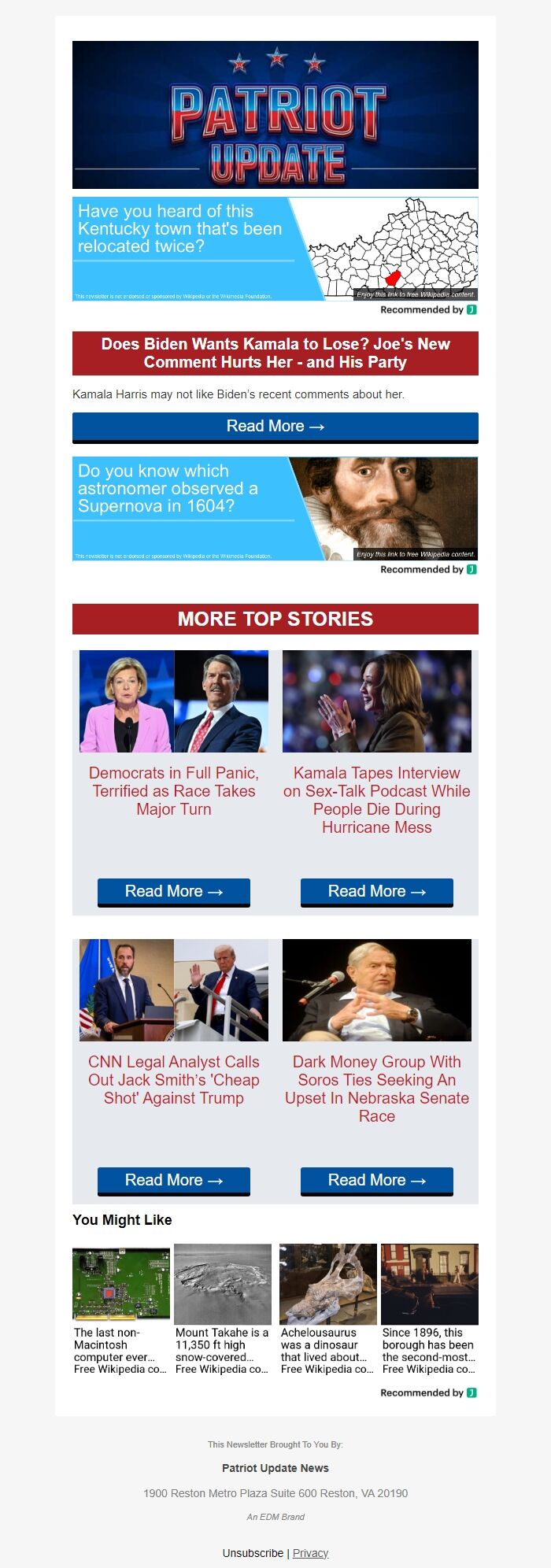
Task: Unsubscribe from this newsletter
Action: (253, 1553)
